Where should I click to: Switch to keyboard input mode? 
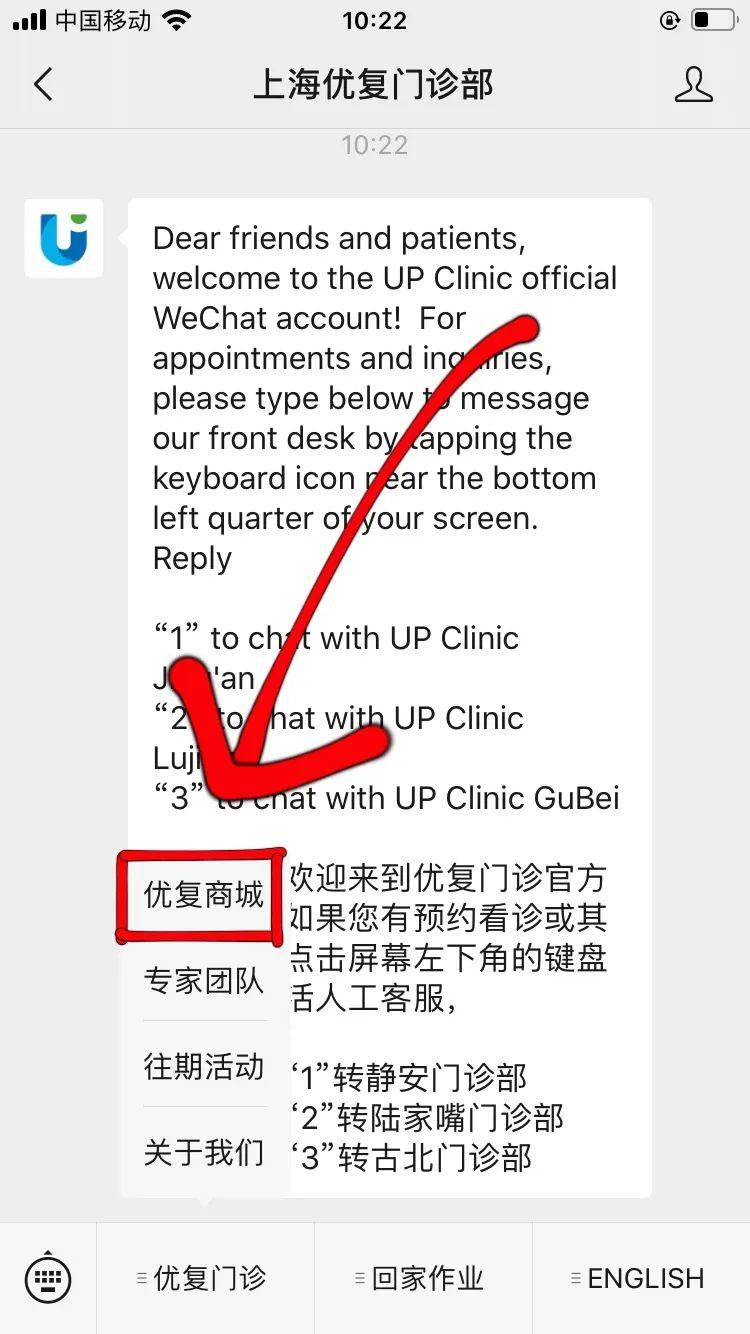[x=48, y=1277]
